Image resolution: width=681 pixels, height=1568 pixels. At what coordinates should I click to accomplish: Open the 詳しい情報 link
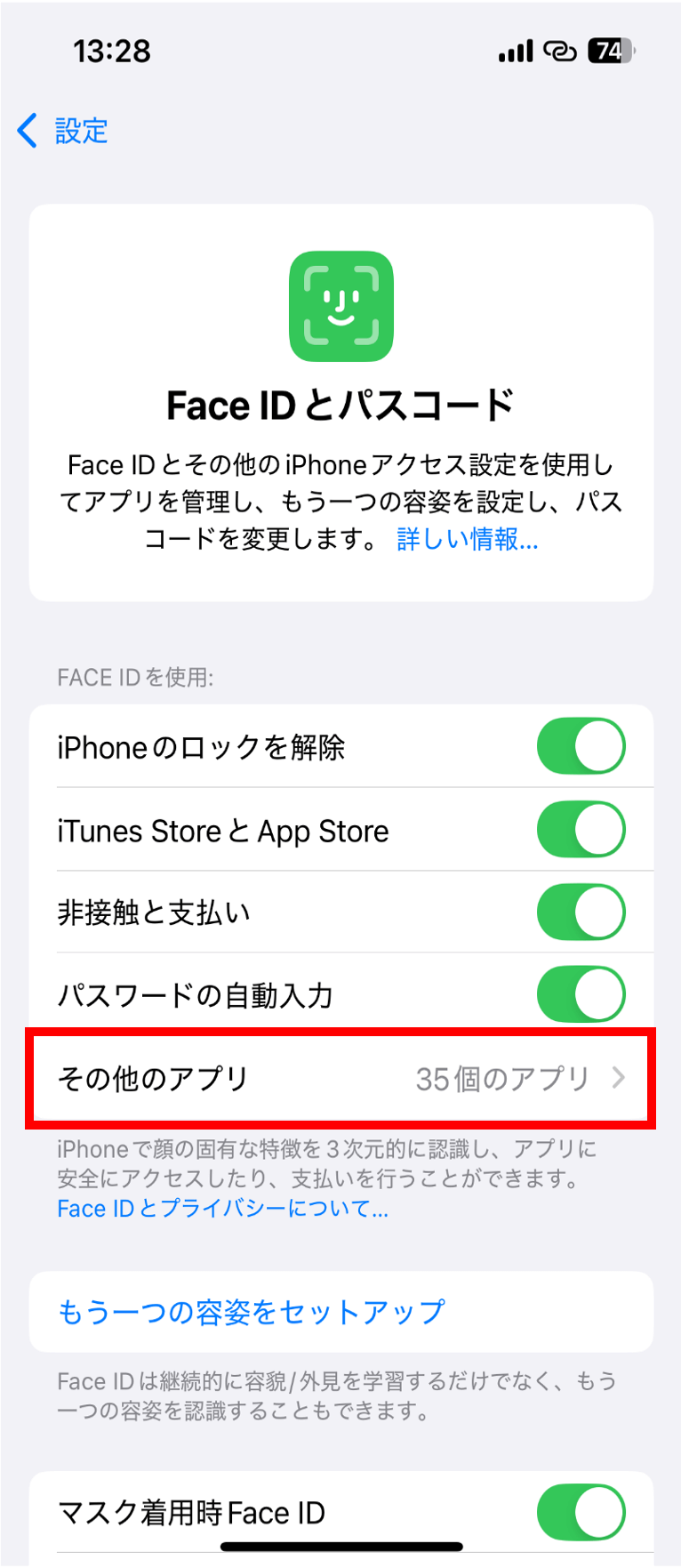(x=467, y=539)
